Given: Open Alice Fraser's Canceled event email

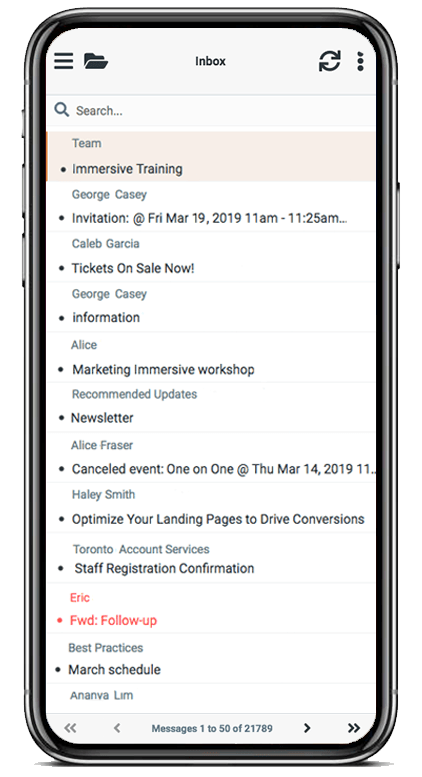Looking at the screenshot, I should (211, 457).
